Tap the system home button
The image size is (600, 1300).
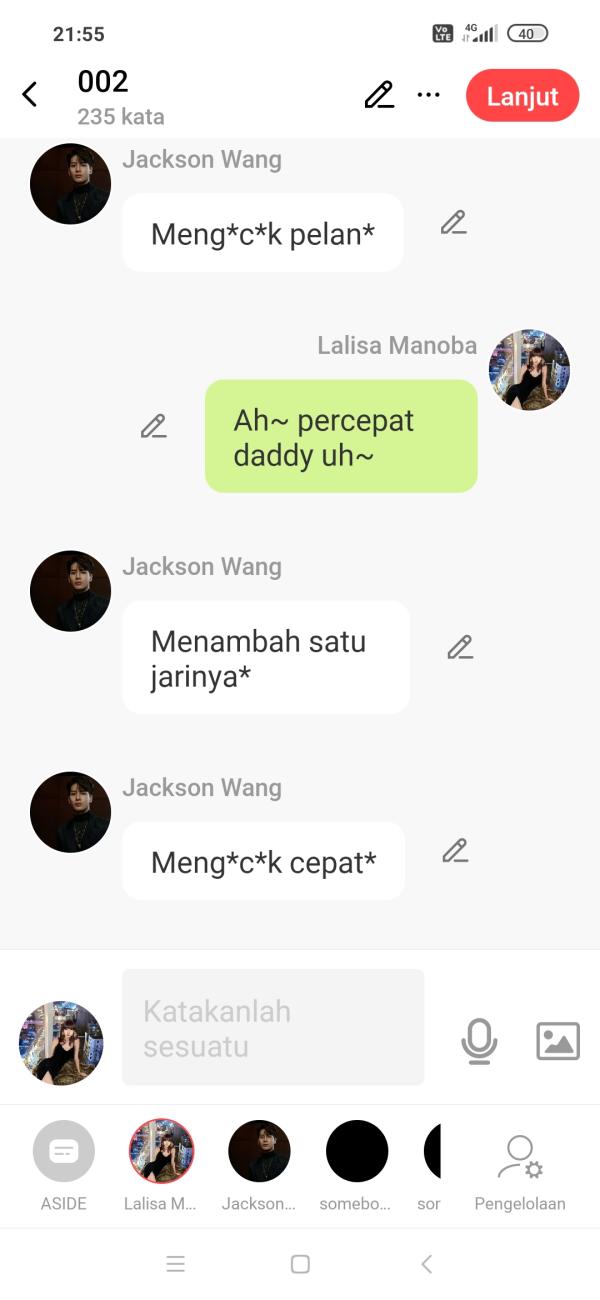[x=300, y=1264]
